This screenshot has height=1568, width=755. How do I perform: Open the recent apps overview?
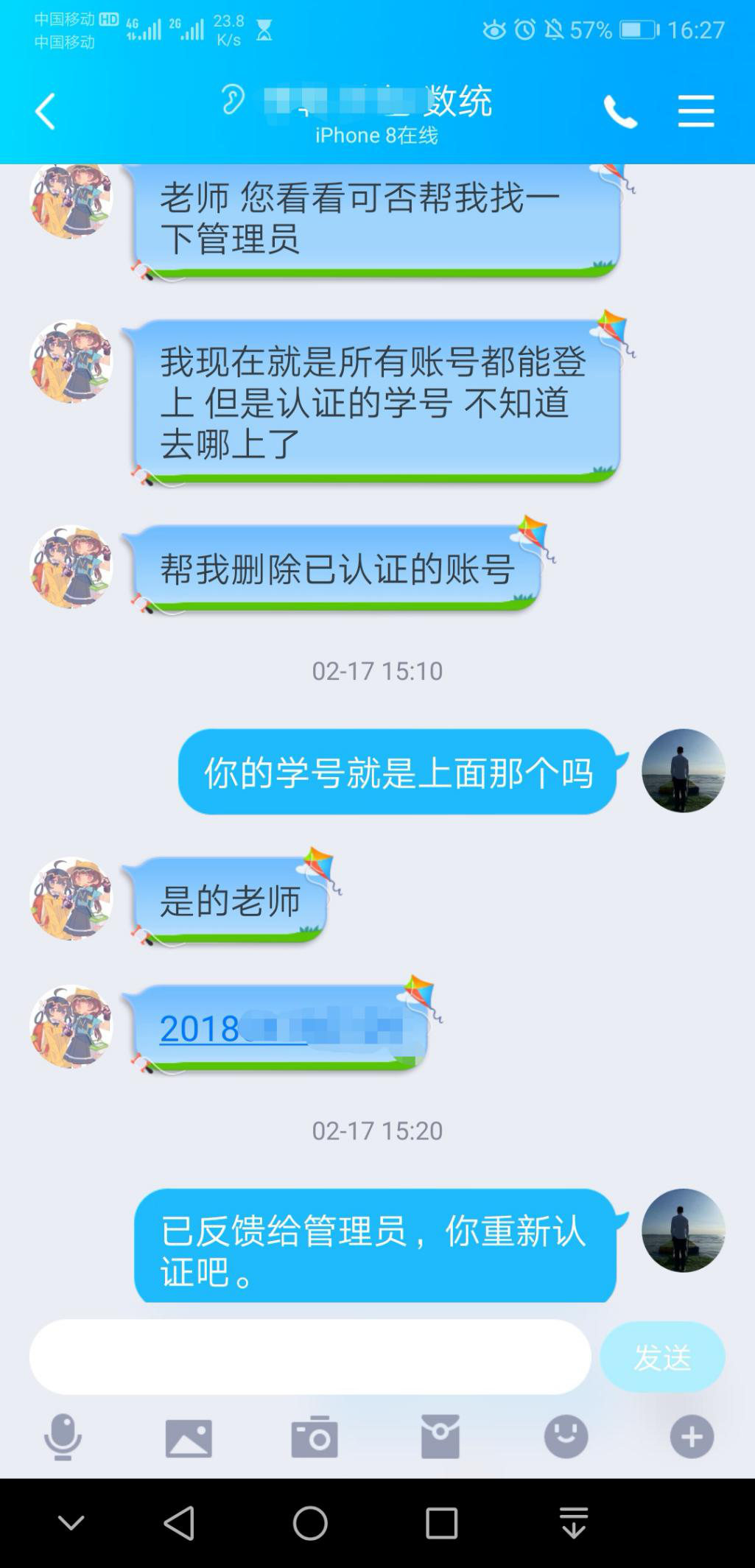[x=442, y=1523]
